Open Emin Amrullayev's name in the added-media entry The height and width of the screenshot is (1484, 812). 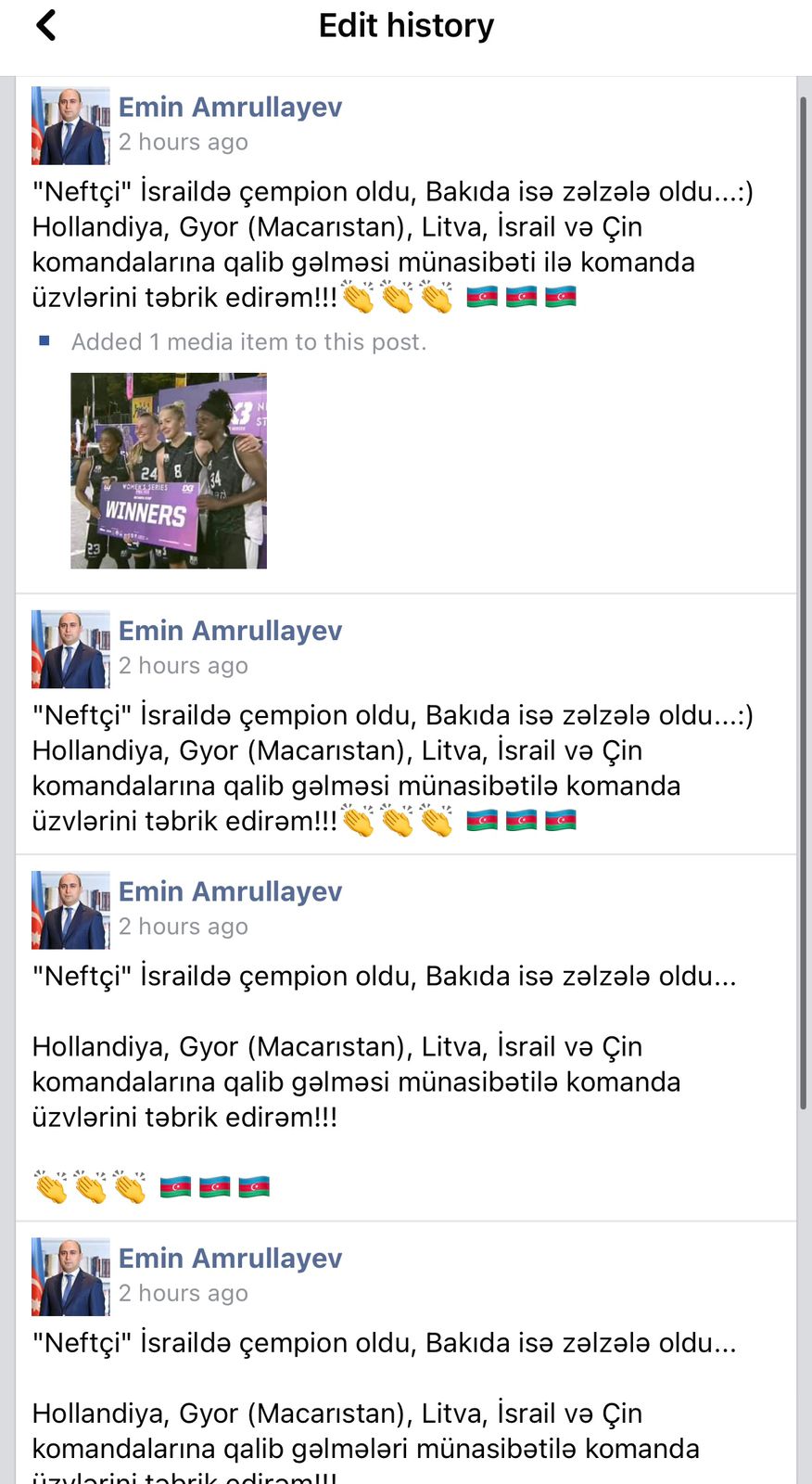pos(230,108)
